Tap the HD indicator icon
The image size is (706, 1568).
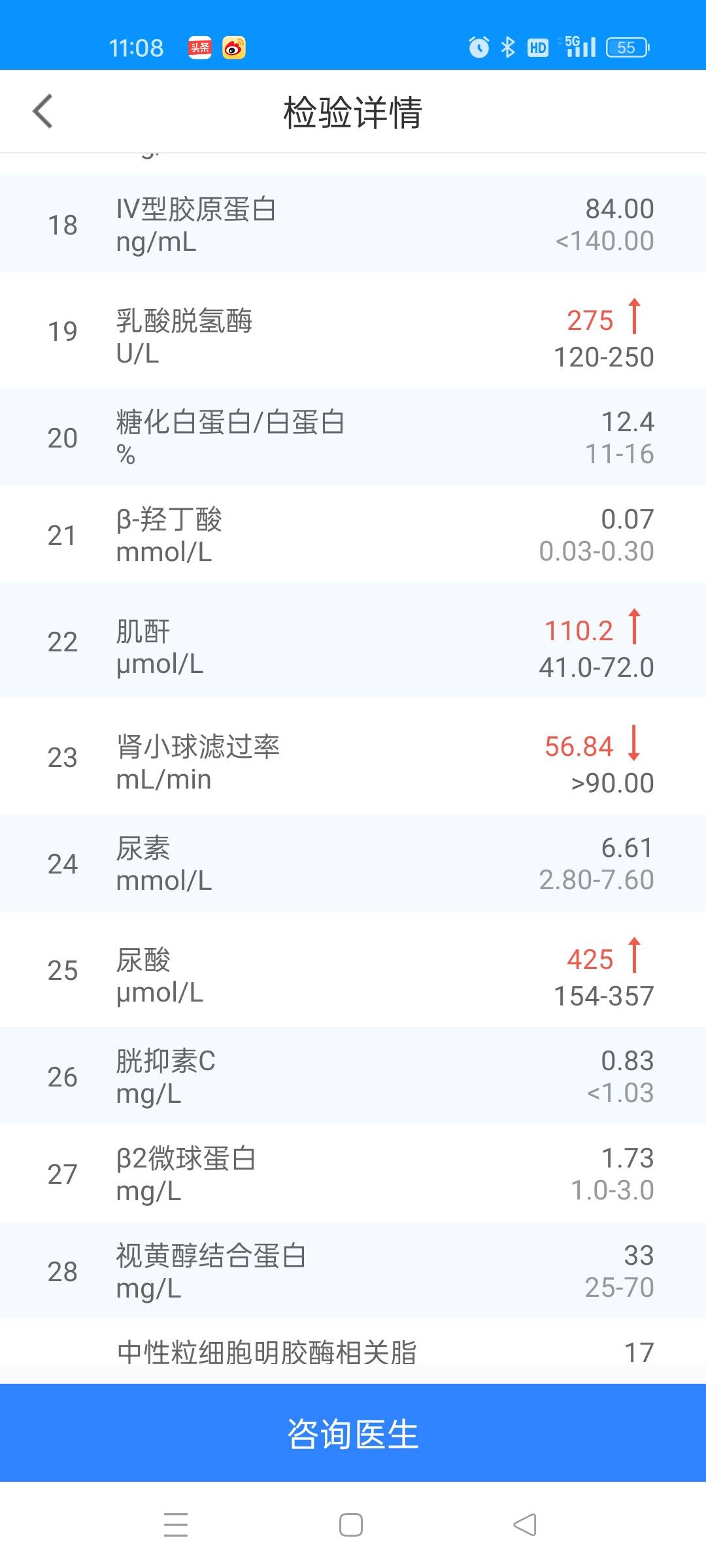(537, 48)
